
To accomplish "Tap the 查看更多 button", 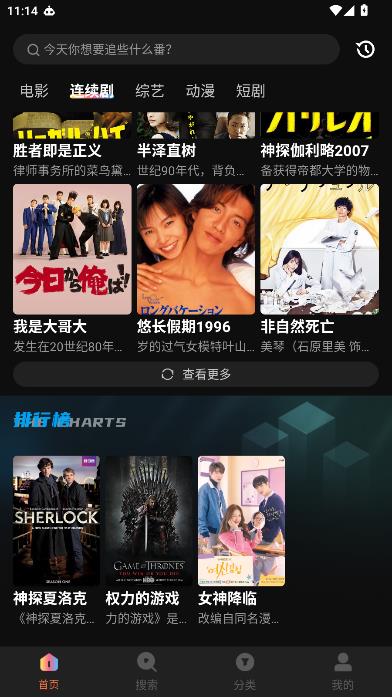I will coord(196,374).
